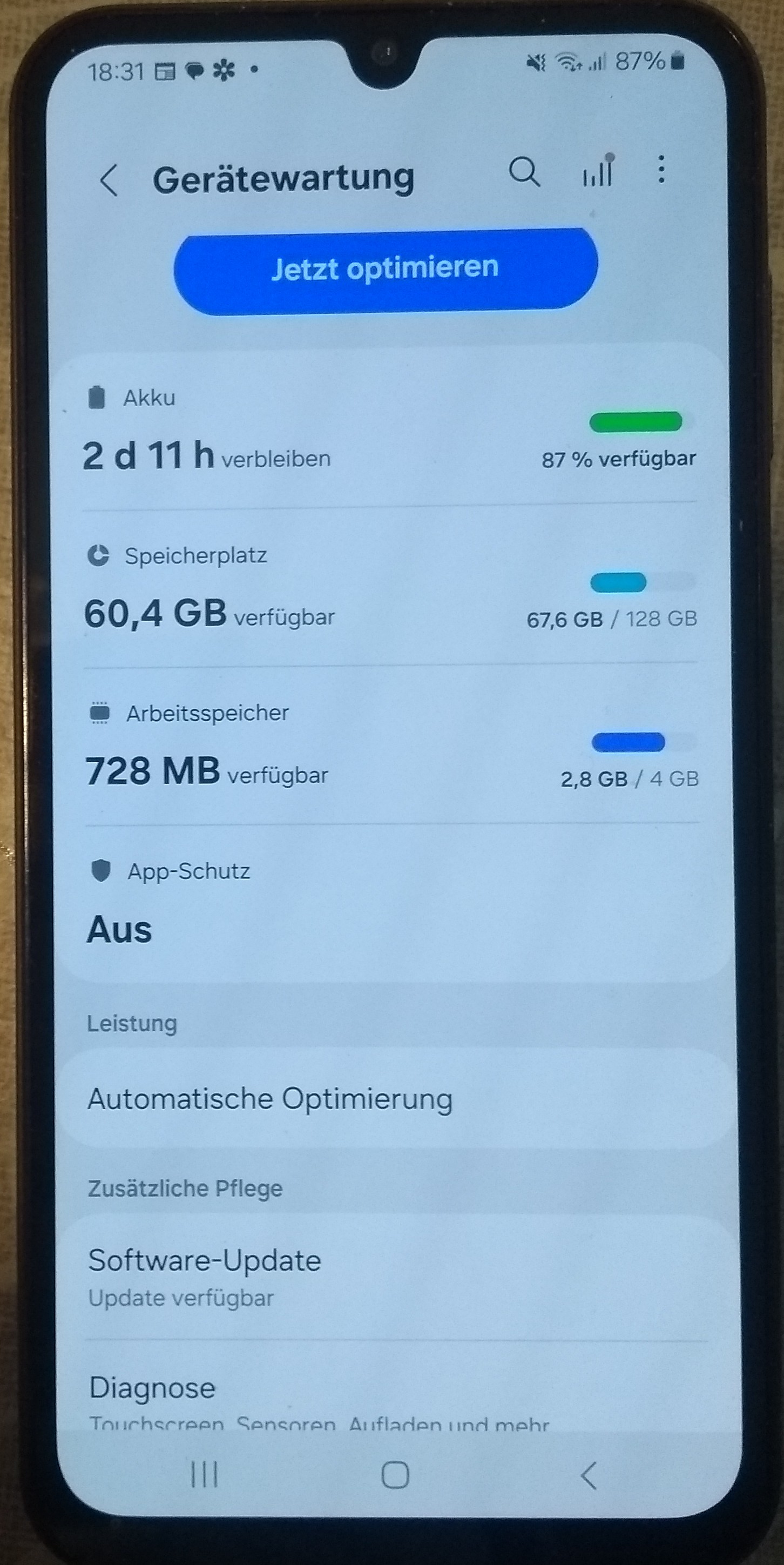Open the search icon
Image resolution: width=784 pixels, height=1565 pixels.
point(524,172)
